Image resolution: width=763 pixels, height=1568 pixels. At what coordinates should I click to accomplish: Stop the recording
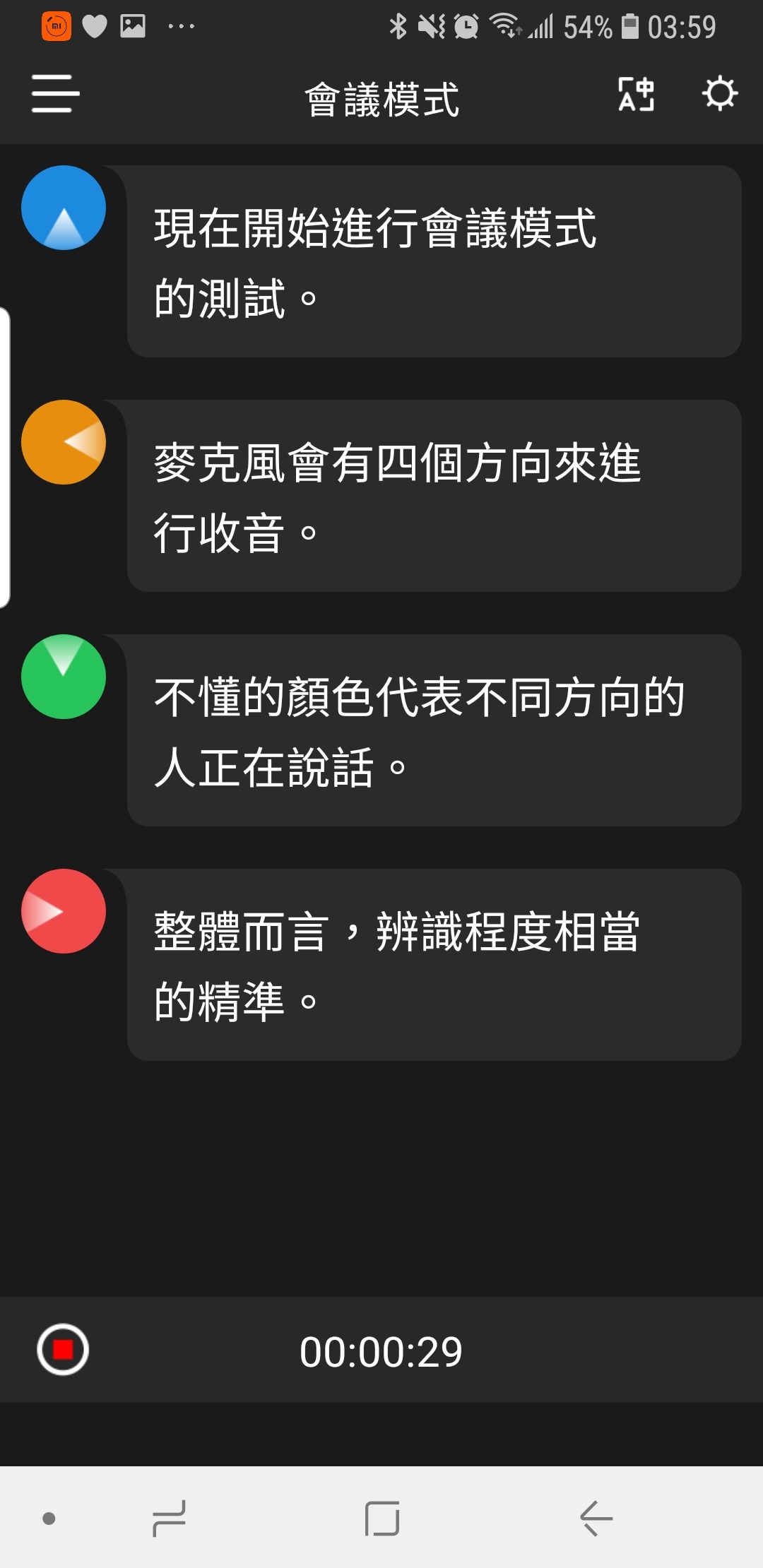point(63,1349)
